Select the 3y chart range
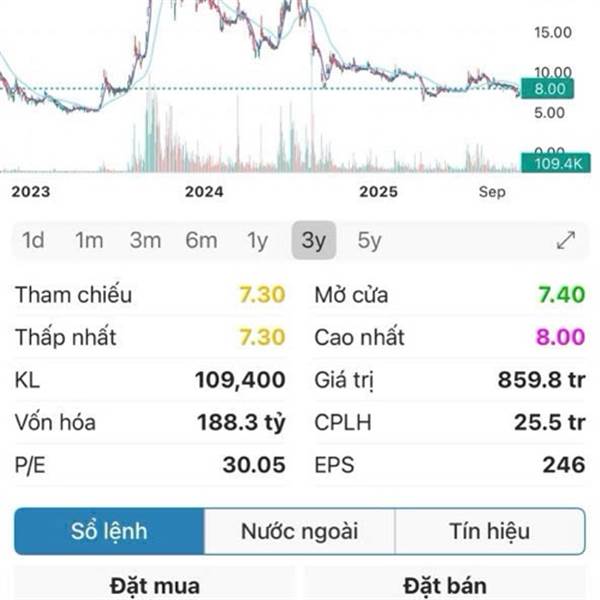 pos(314,241)
